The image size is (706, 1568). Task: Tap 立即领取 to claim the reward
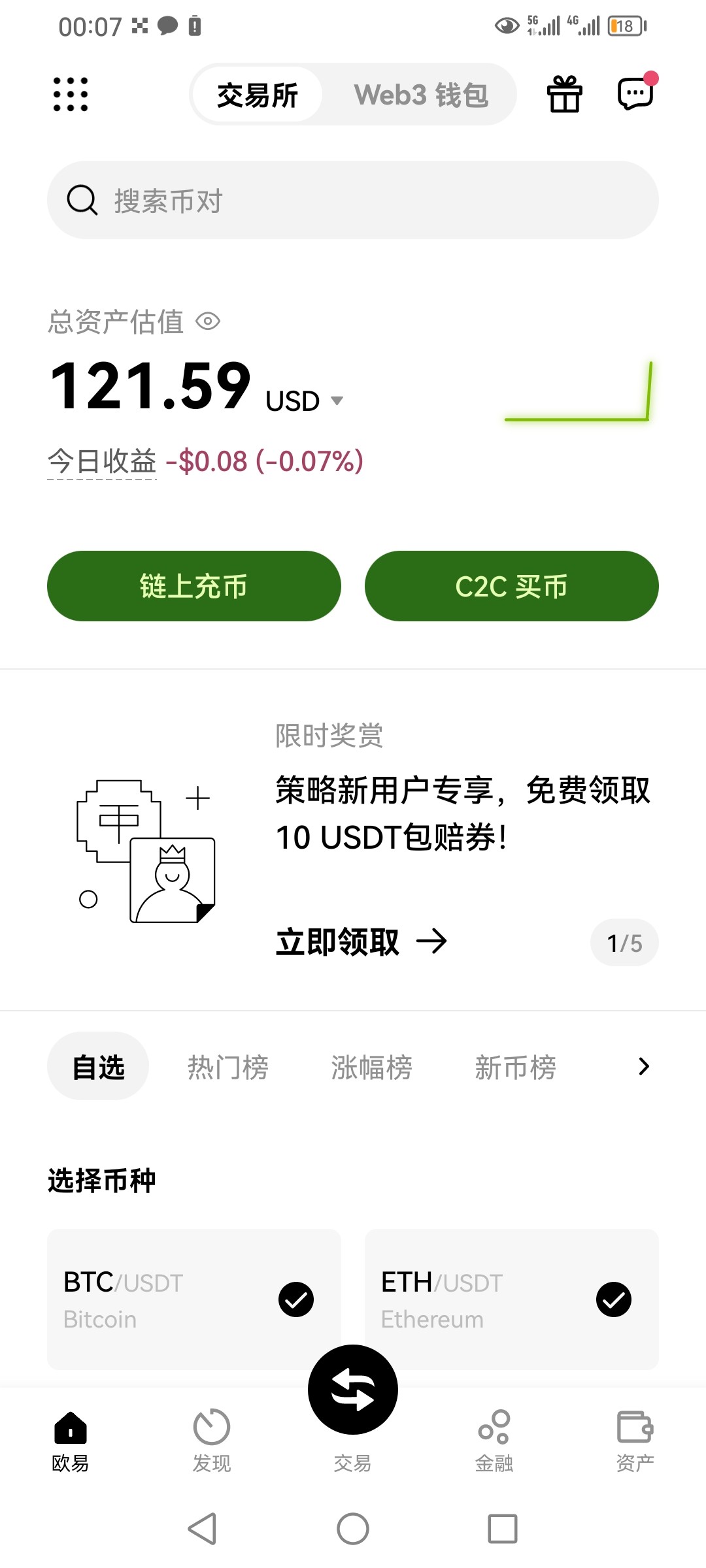pos(361,942)
